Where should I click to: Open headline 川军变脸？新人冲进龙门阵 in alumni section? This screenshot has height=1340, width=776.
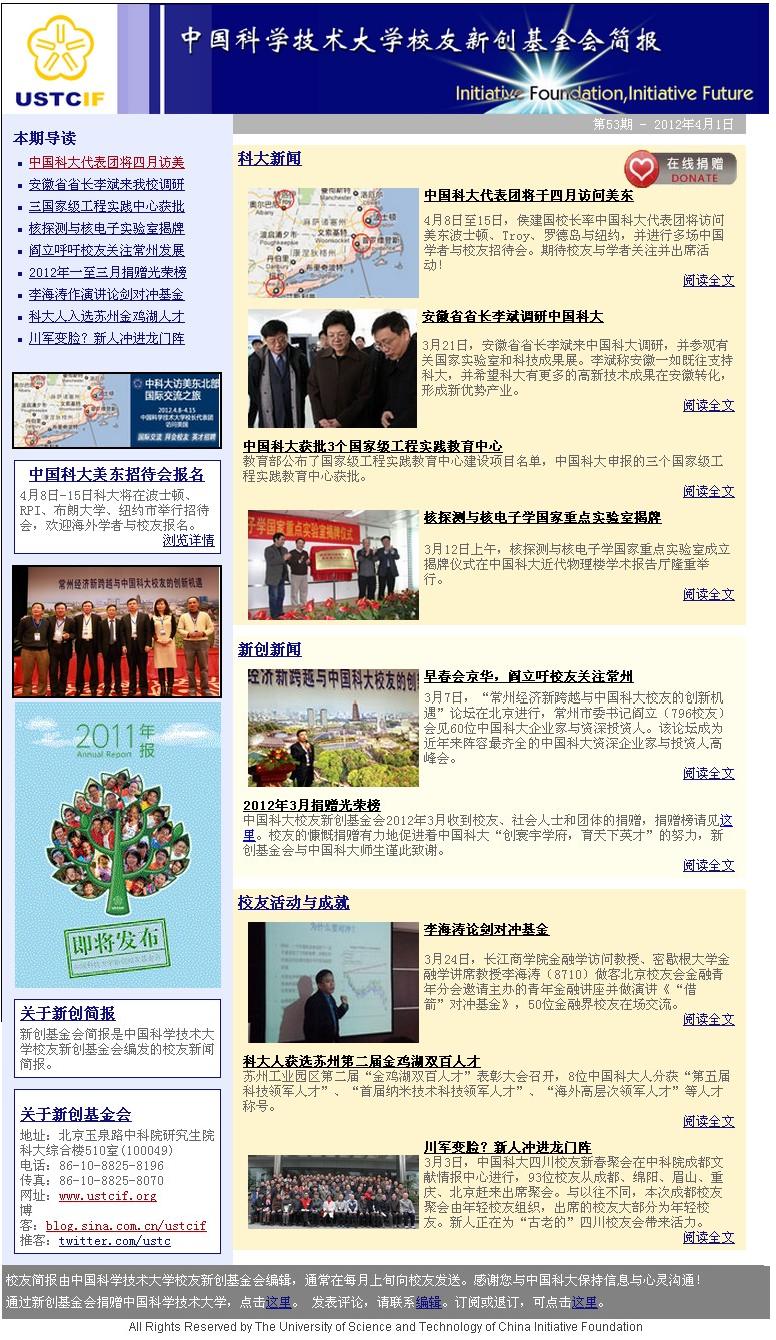coord(507,1147)
